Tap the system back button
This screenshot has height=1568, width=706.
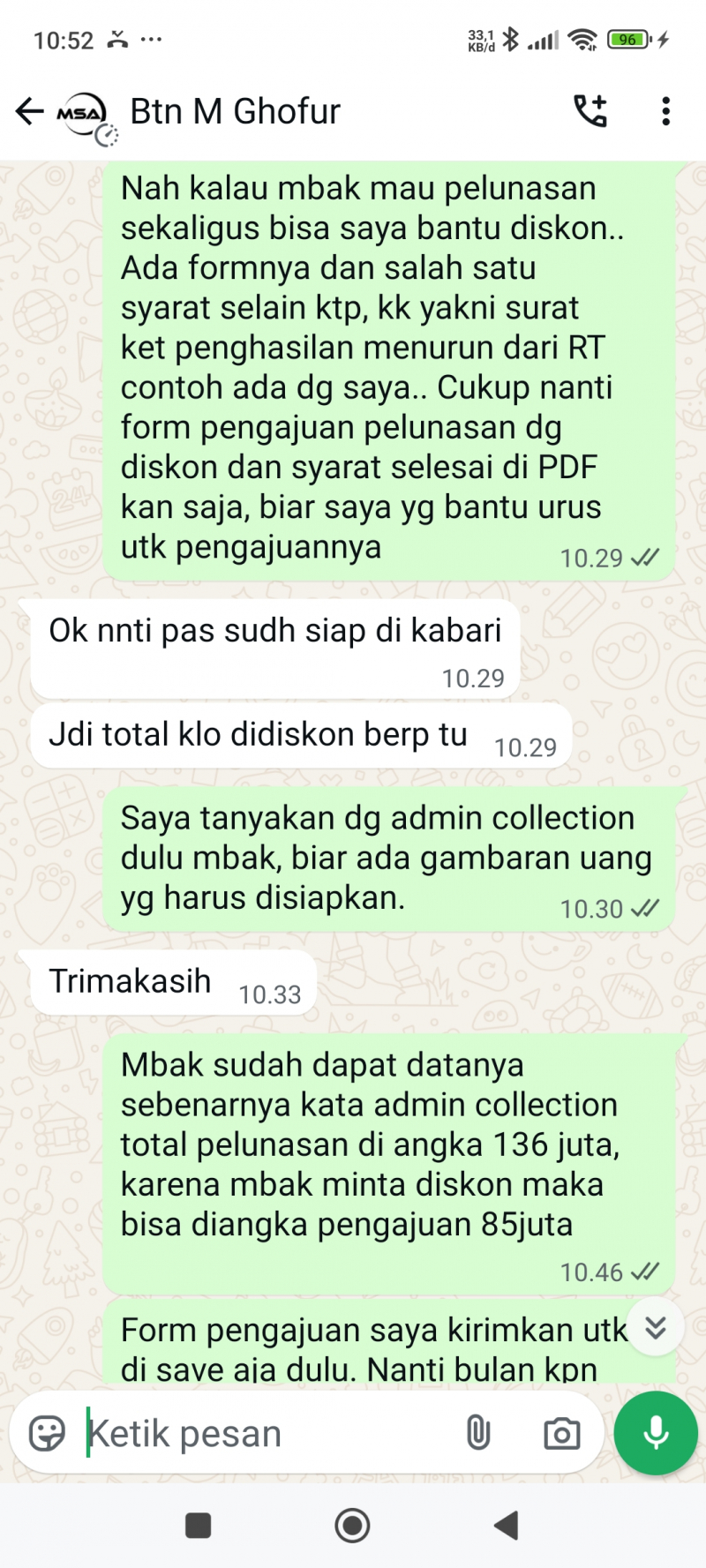click(x=506, y=1526)
